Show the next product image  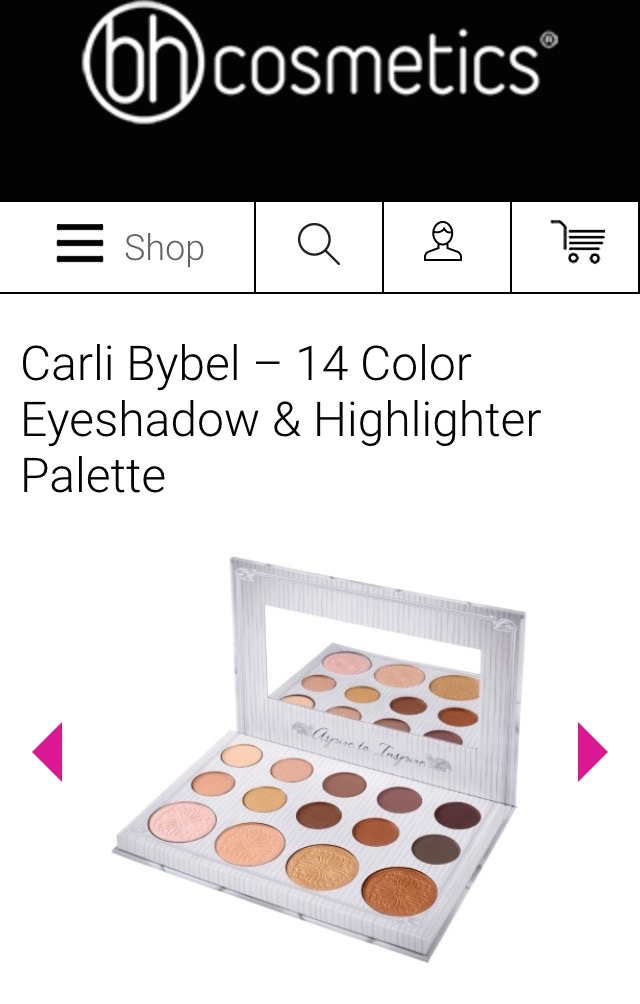[x=592, y=751]
